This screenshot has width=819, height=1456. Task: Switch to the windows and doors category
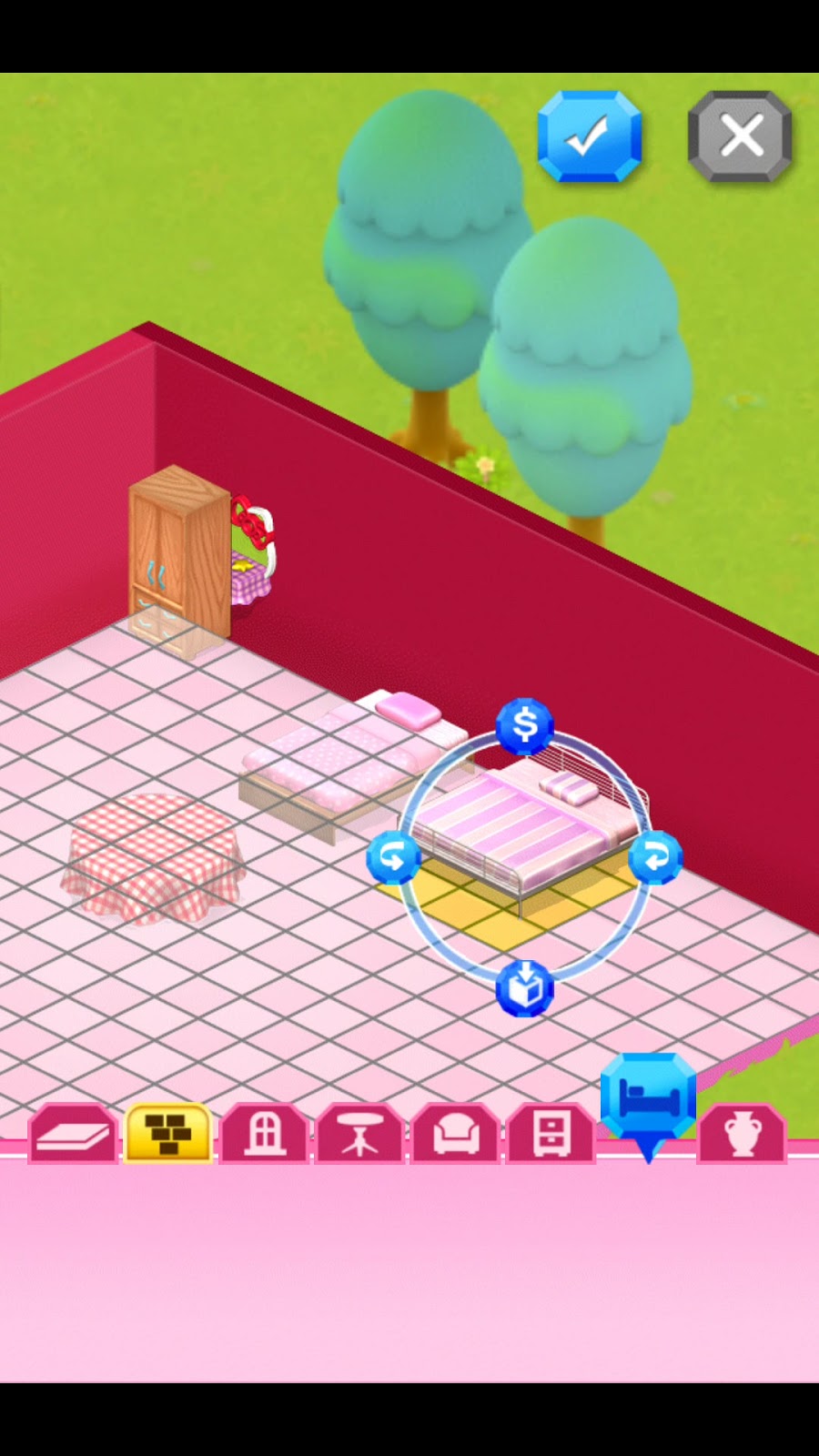[x=264, y=1134]
